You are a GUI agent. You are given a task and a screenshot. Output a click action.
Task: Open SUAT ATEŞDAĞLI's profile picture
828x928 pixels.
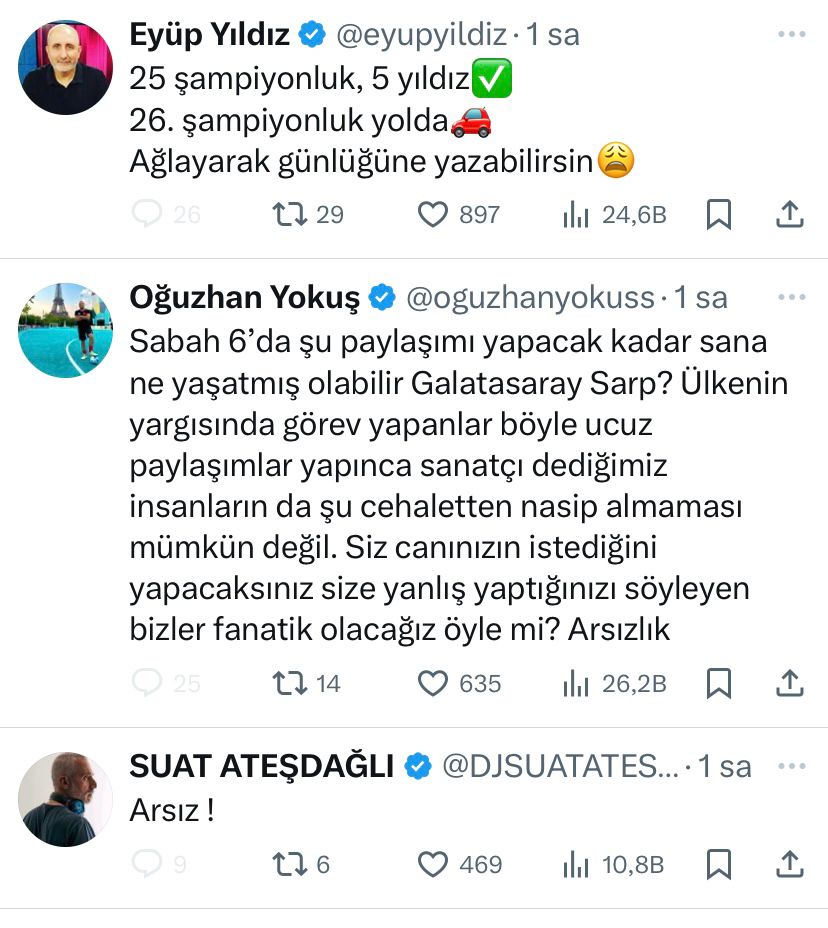(65, 799)
